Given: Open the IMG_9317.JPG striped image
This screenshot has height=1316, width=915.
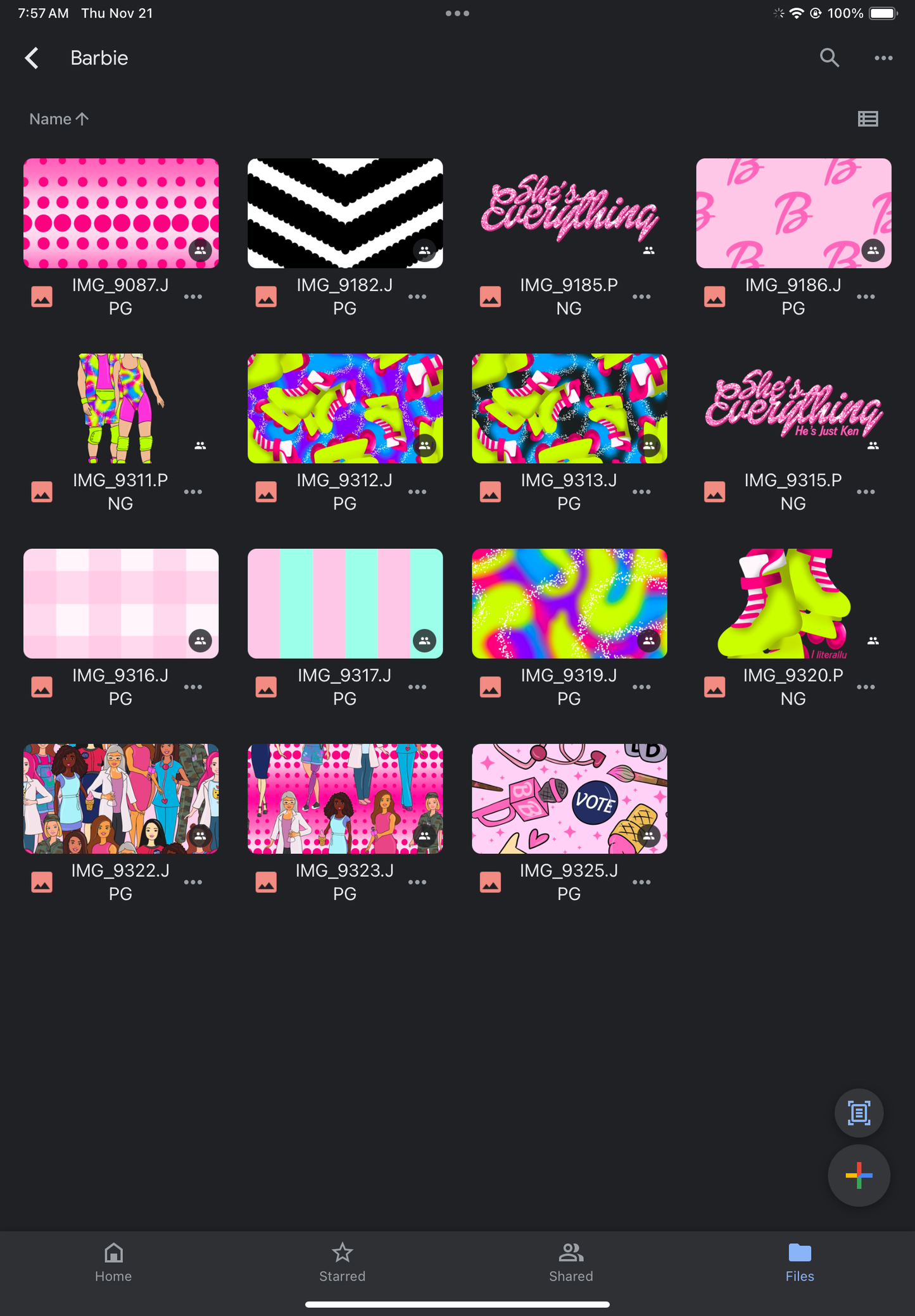Looking at the screenshot, I should click(345, 603).
